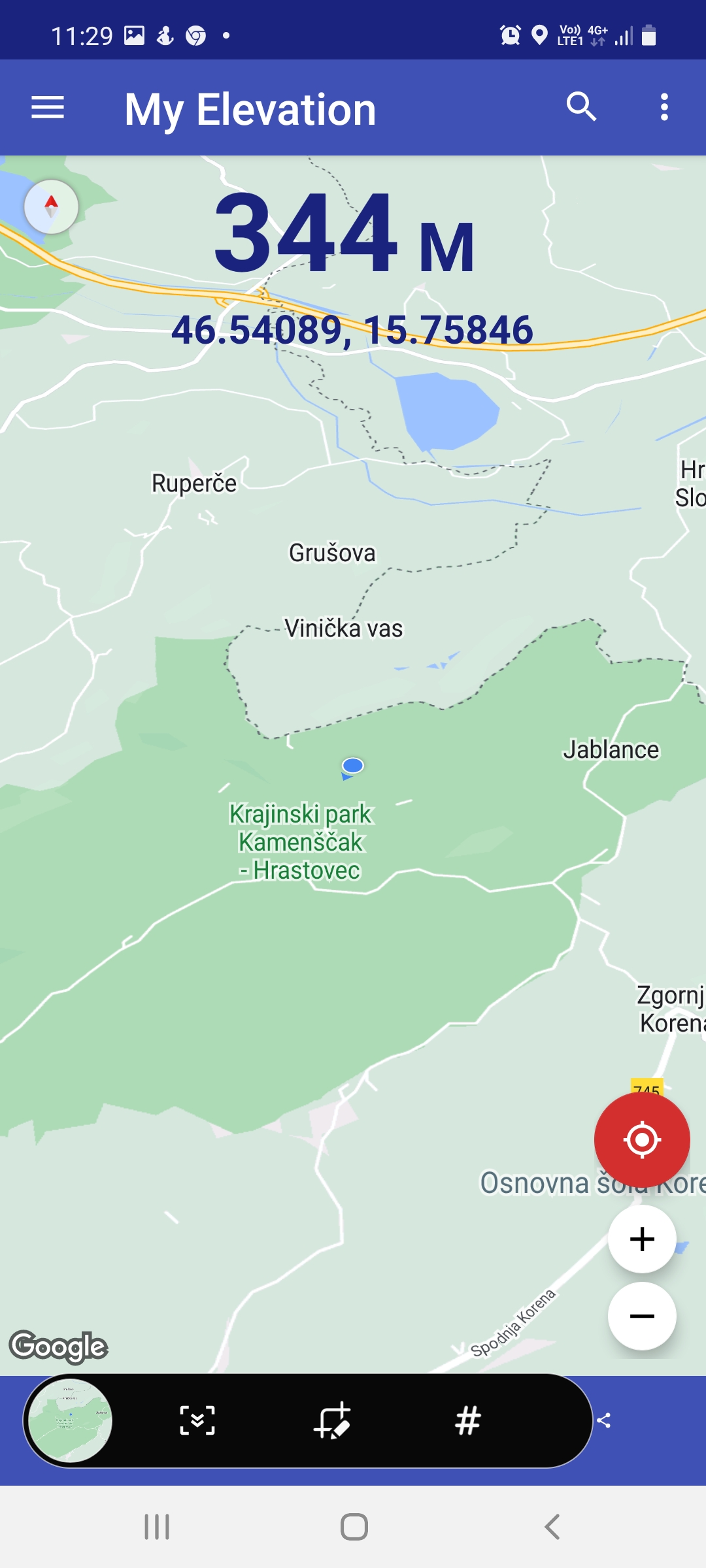Screen dimensions: 706x1568
Task: Zoom out with the minus button
Action: pyautogui.click(x=642, y=1316)
